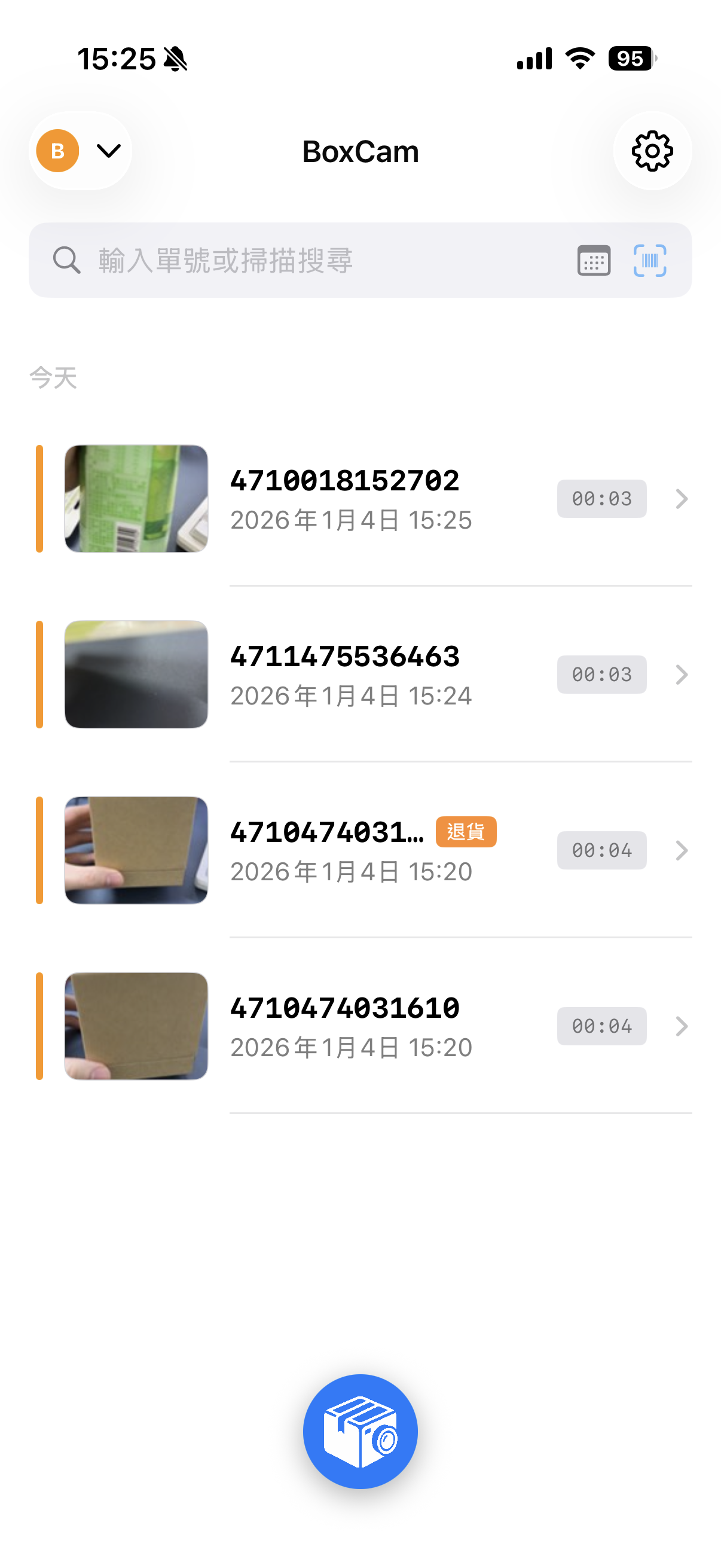Open details chevron for record 4711475536463
The image size is (721, 1568).
[681, 675]
